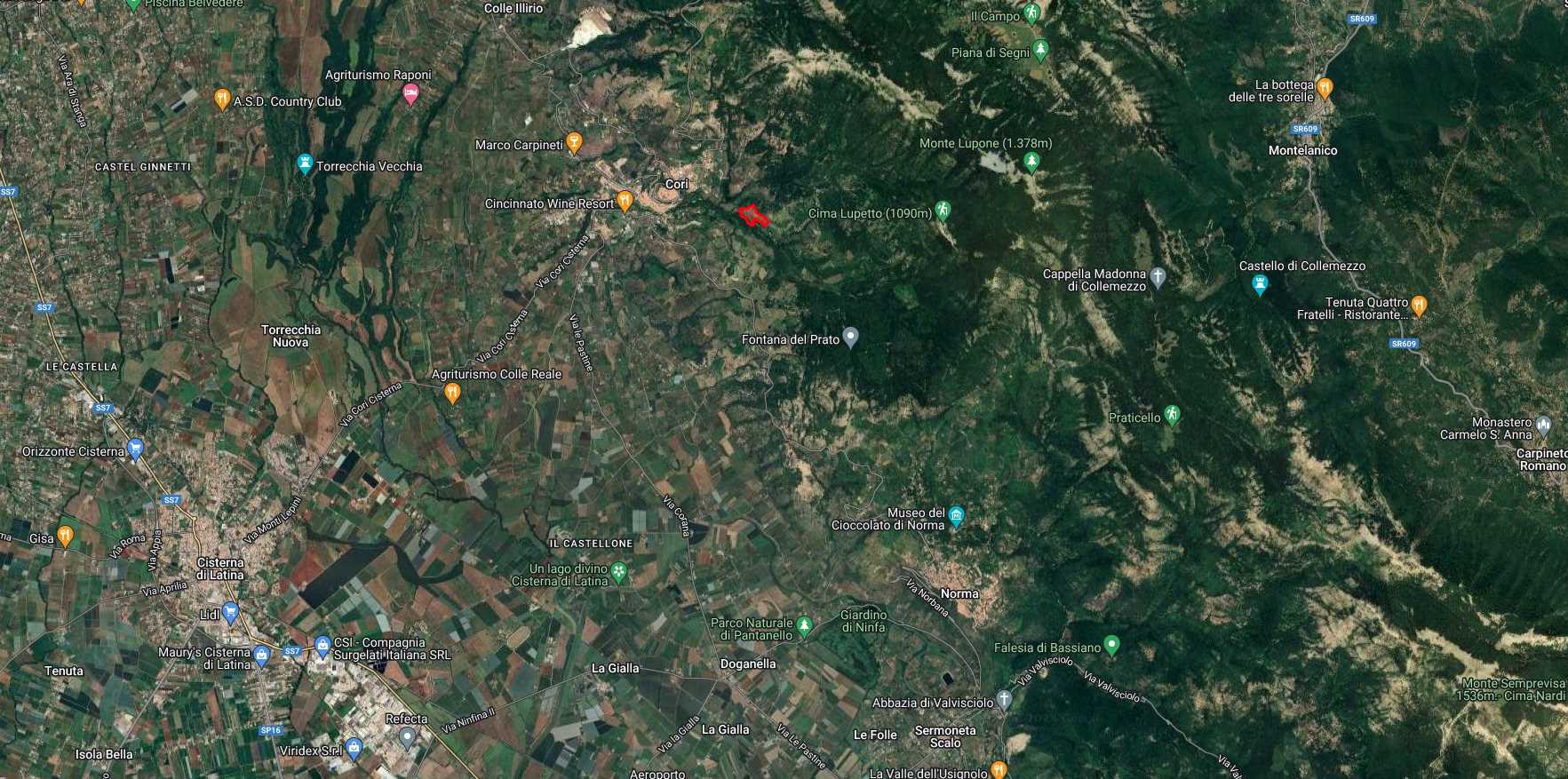Select the Marco Carpineti pin
This screenshot has width=1568, height=779.
(x=575, y=142)
